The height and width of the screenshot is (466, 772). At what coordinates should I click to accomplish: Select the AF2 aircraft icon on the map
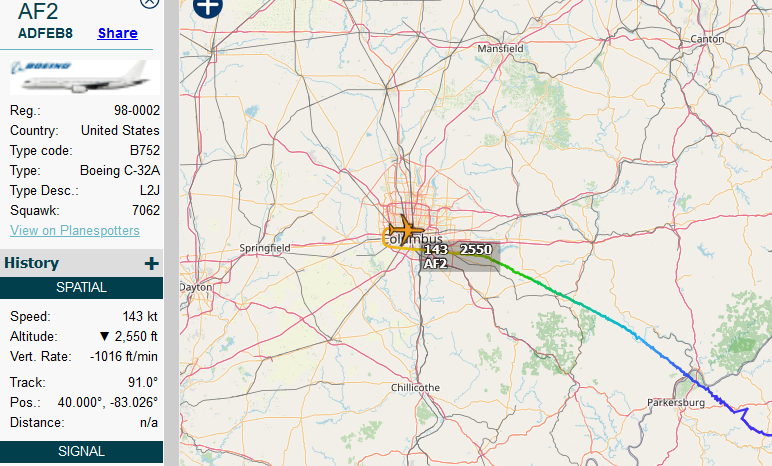point(405,226)
